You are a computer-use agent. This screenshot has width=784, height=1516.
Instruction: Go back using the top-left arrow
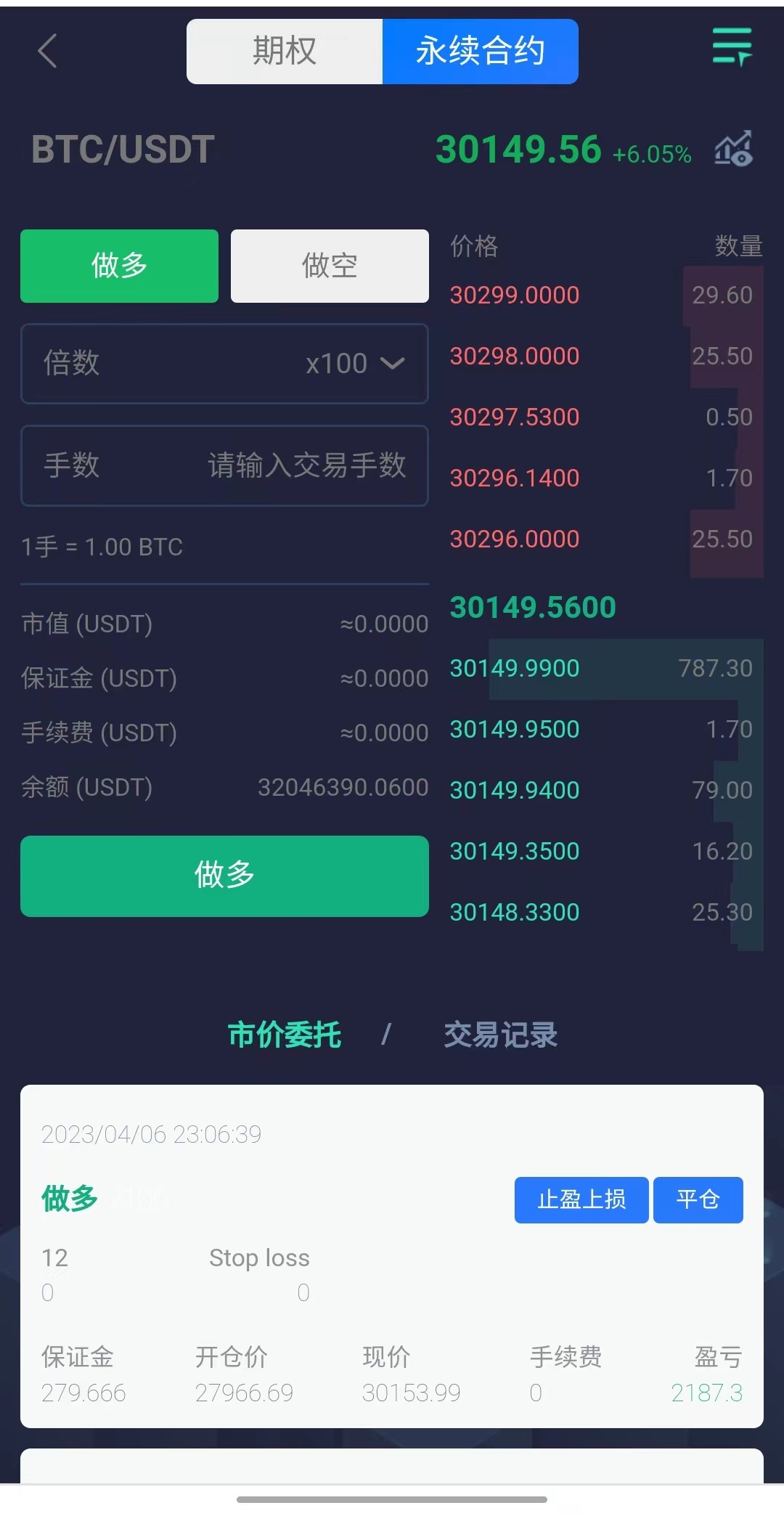(x=47, y=51)
